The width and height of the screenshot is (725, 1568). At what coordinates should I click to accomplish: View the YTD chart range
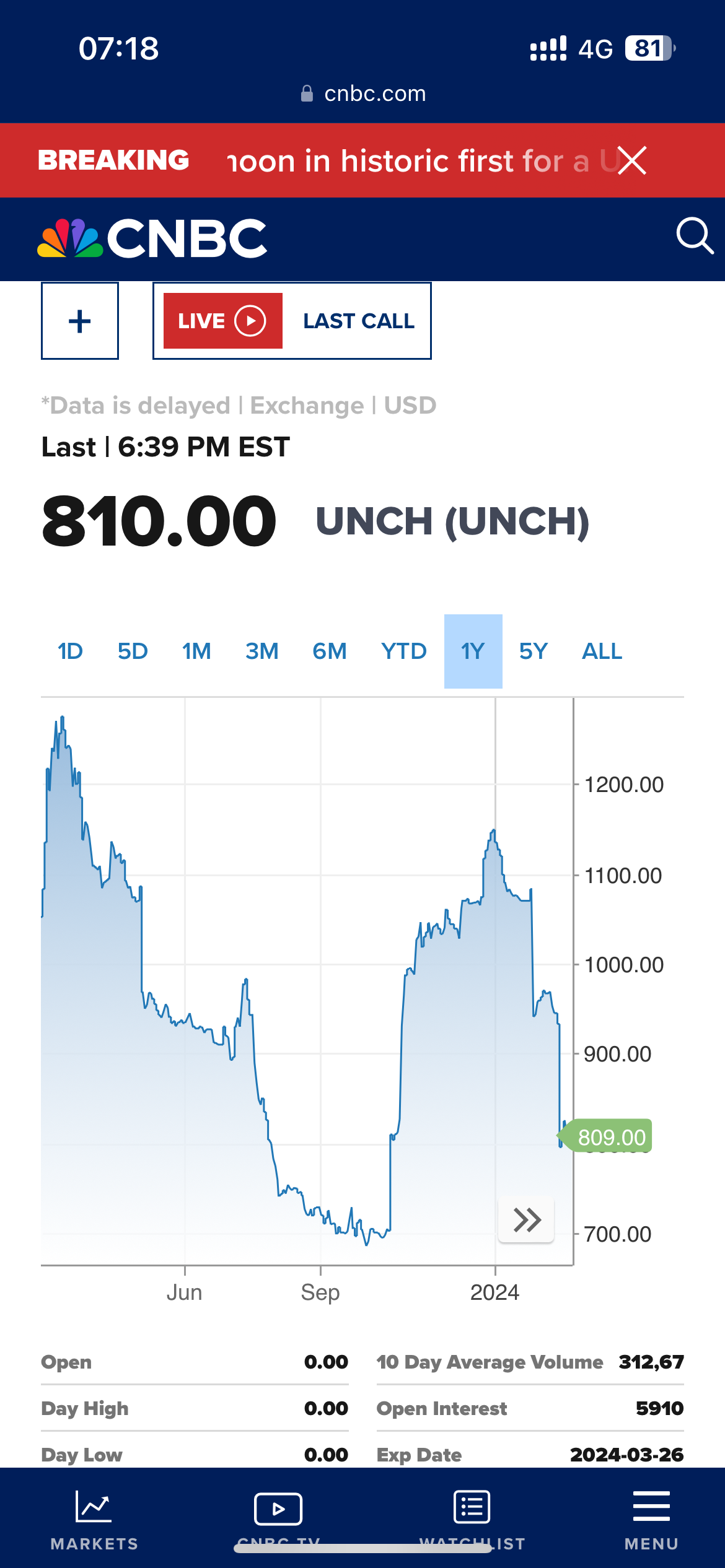pyautogui.click(x=403, y=651)
